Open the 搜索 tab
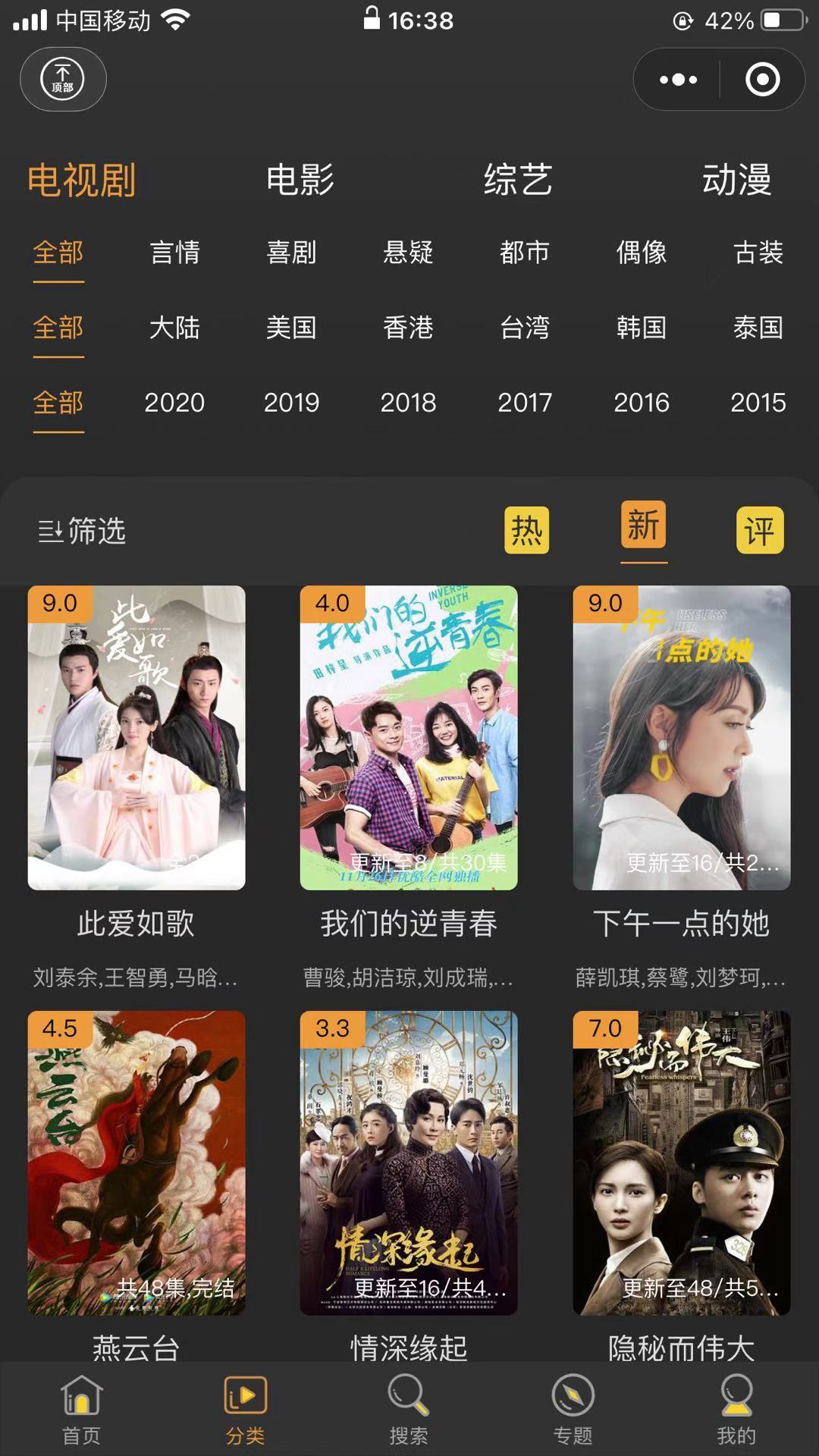 tap(409, 1409)
